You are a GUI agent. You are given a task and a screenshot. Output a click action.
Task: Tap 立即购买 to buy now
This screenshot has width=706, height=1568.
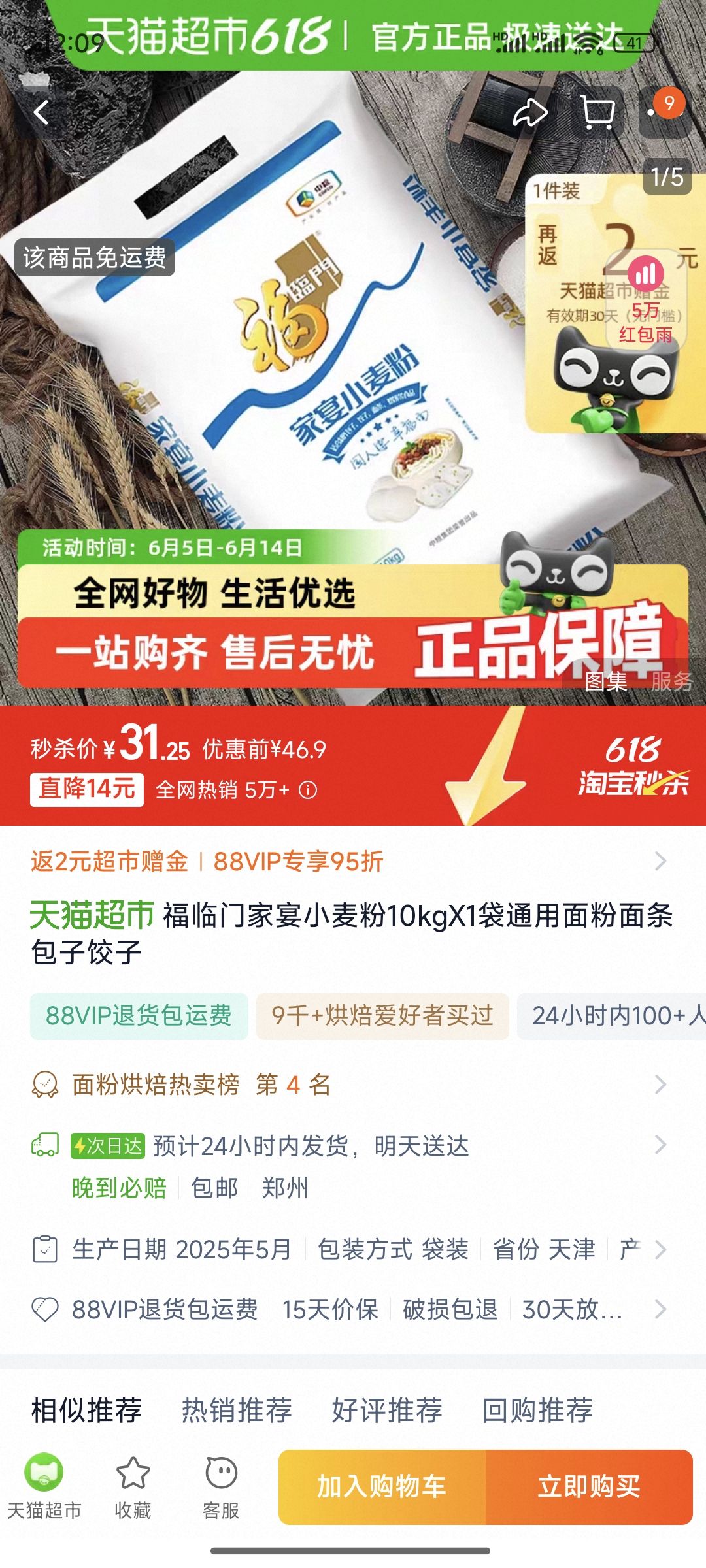pyautogui.click(x=588, y=1487)
